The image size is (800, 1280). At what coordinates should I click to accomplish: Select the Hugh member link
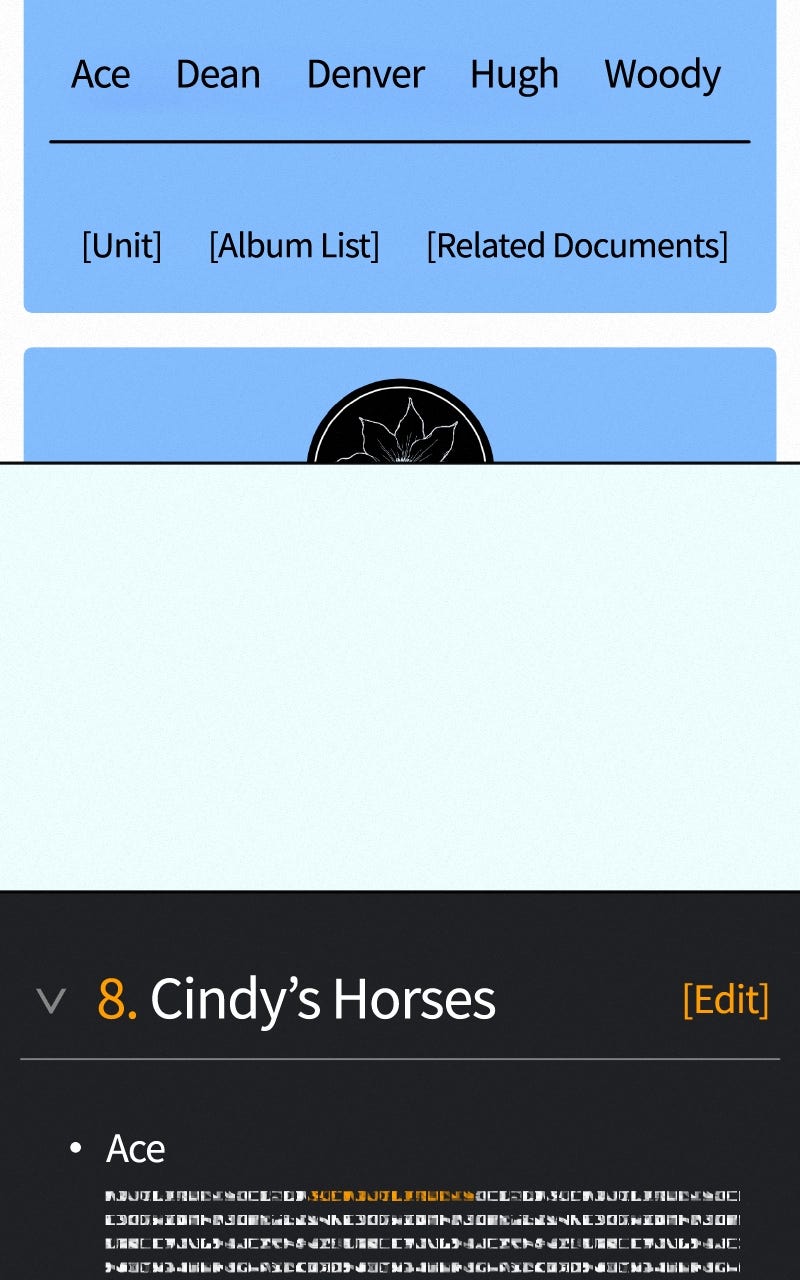[x=514, y=75]
